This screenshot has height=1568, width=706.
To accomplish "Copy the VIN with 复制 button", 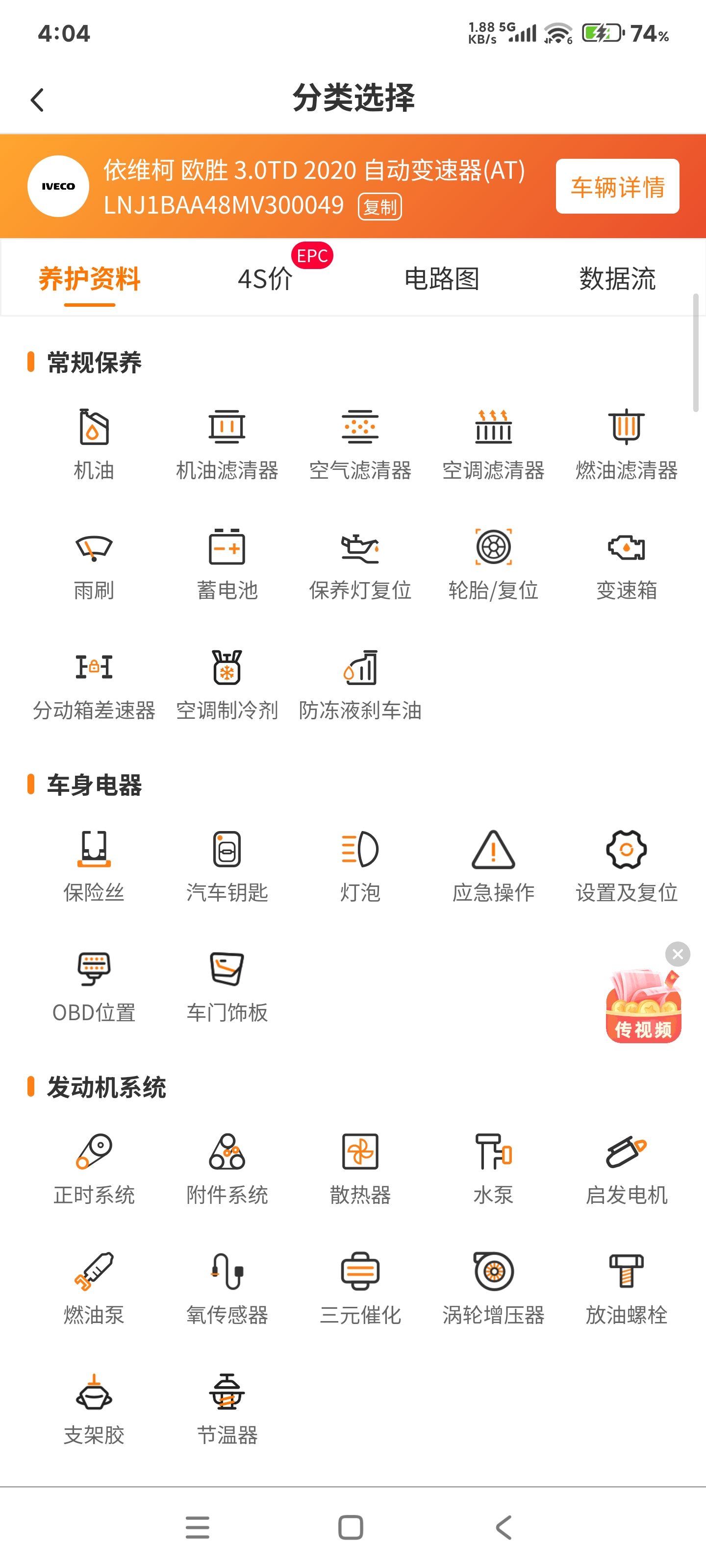I will pos(379,207).
